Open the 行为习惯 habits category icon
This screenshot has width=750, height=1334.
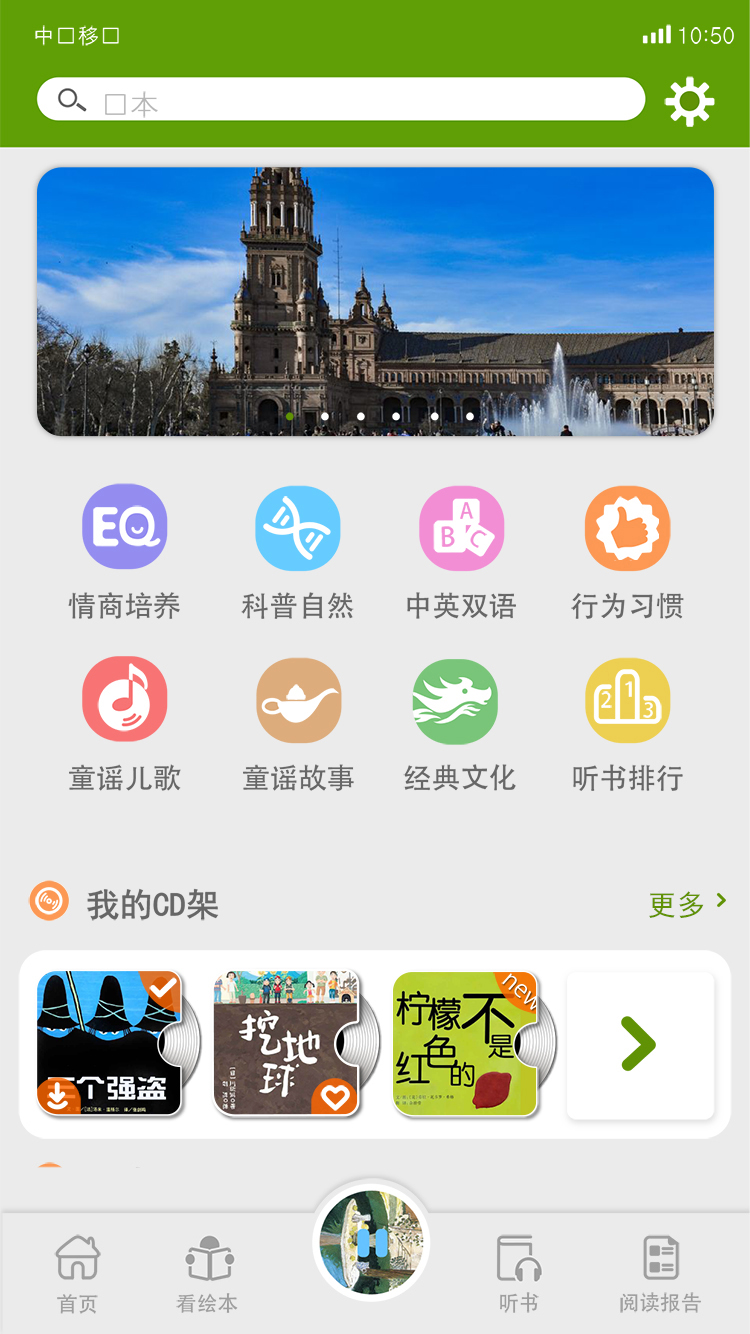[x=627, y=527]
